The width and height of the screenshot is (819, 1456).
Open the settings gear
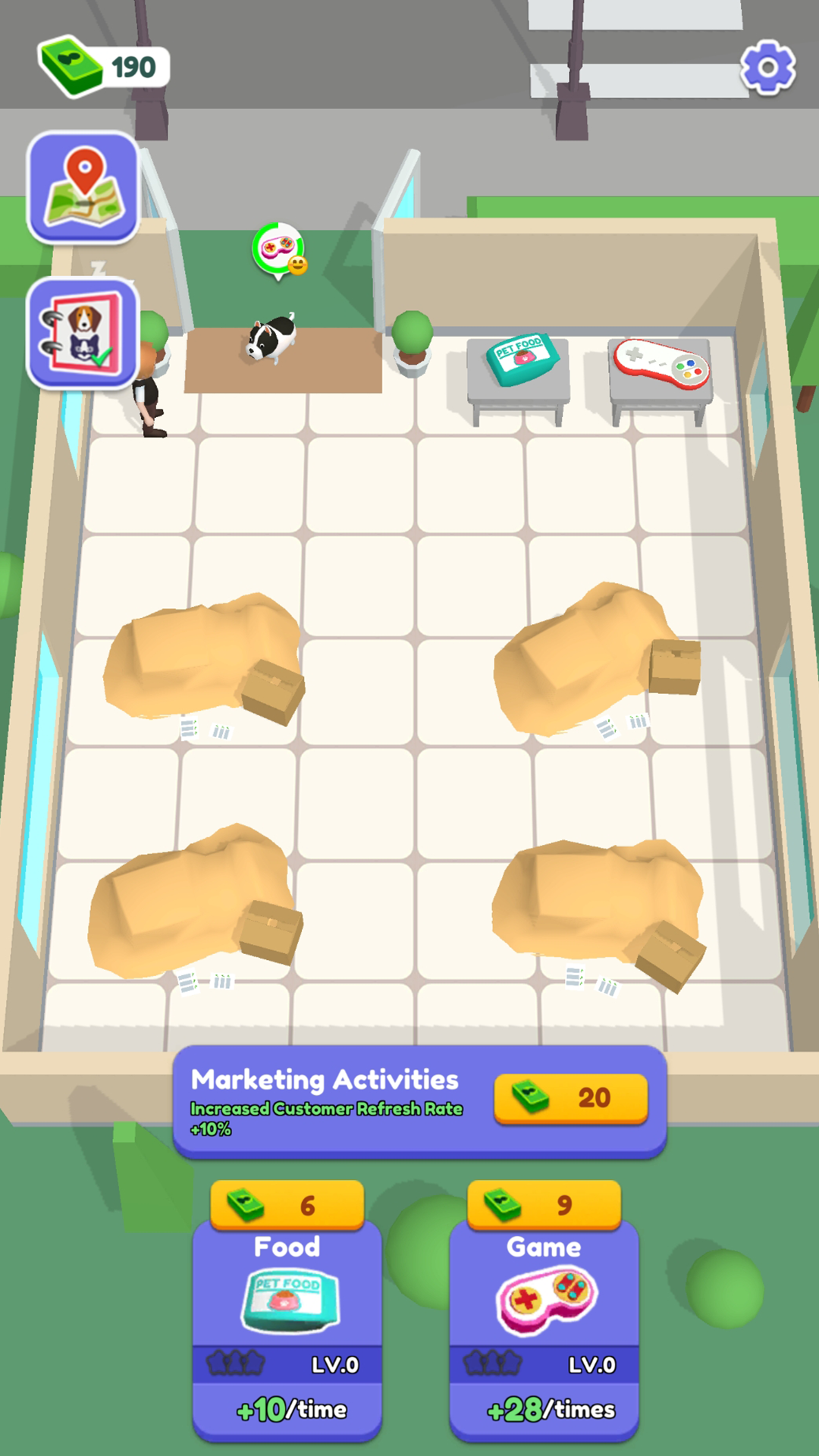767,67
